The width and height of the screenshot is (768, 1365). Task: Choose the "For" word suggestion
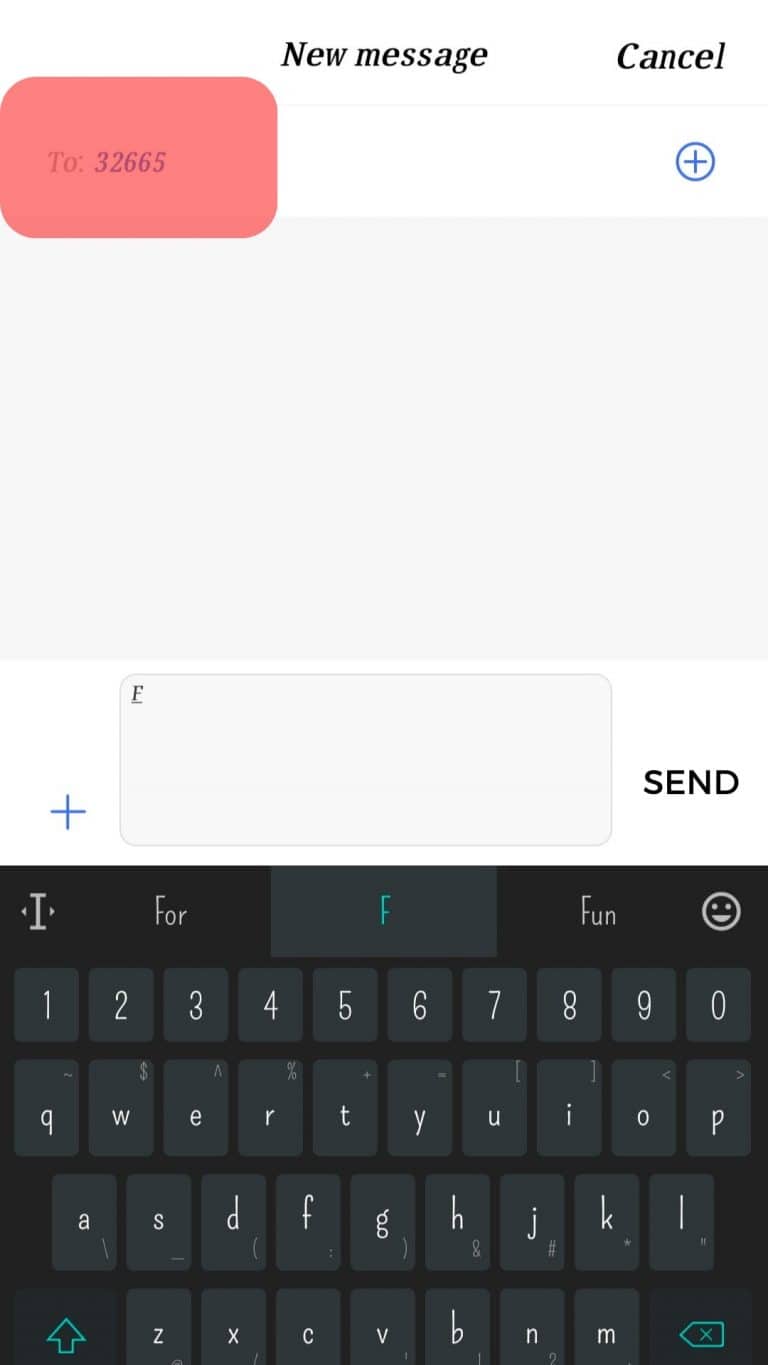coord(171,912)
